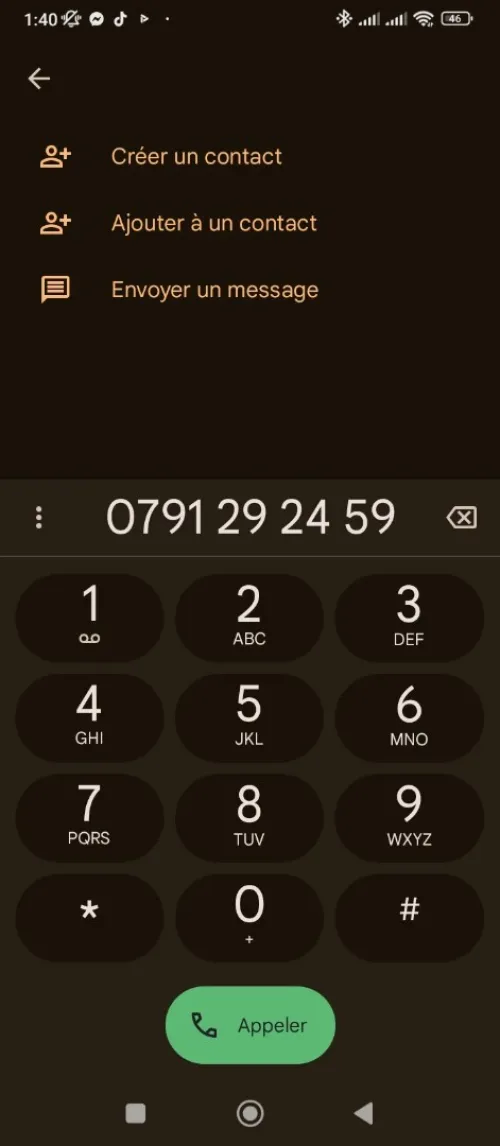Enter digit 6 MNO

(409, 718)
